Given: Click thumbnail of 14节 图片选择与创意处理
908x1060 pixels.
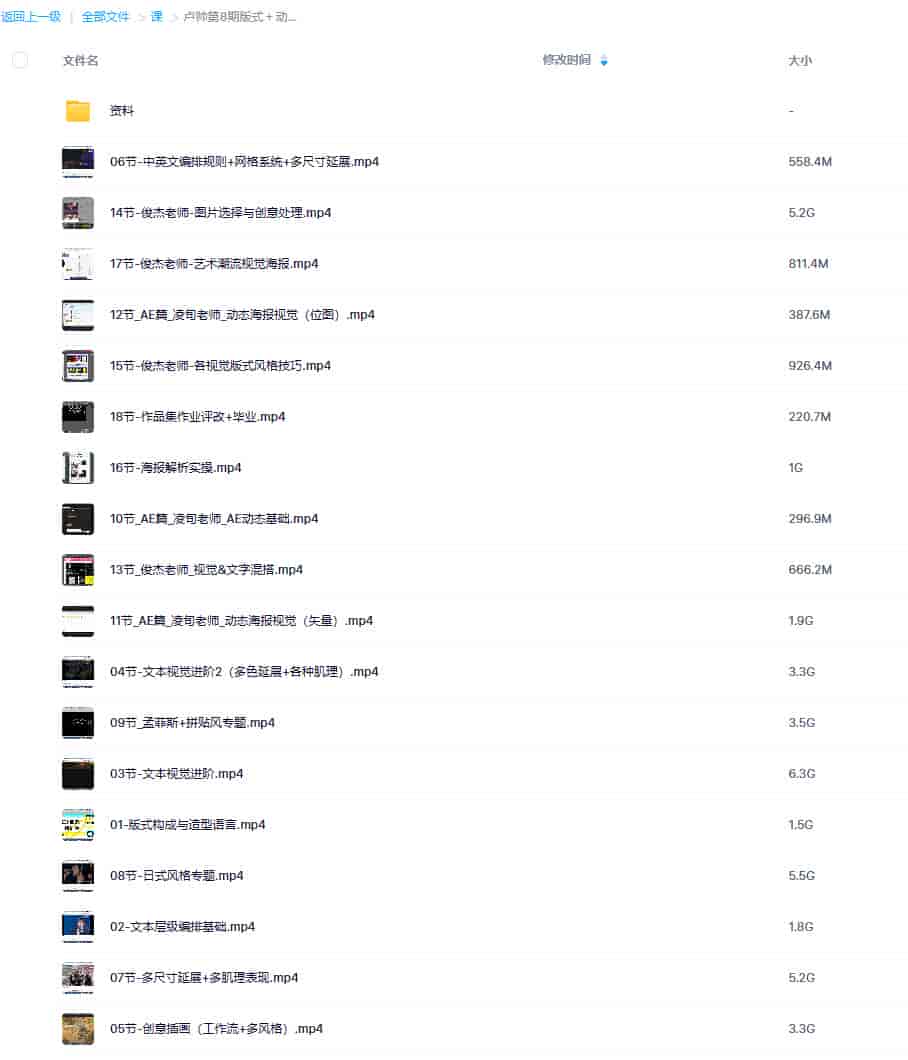Looking at the screenshot, I should [77, 212].
